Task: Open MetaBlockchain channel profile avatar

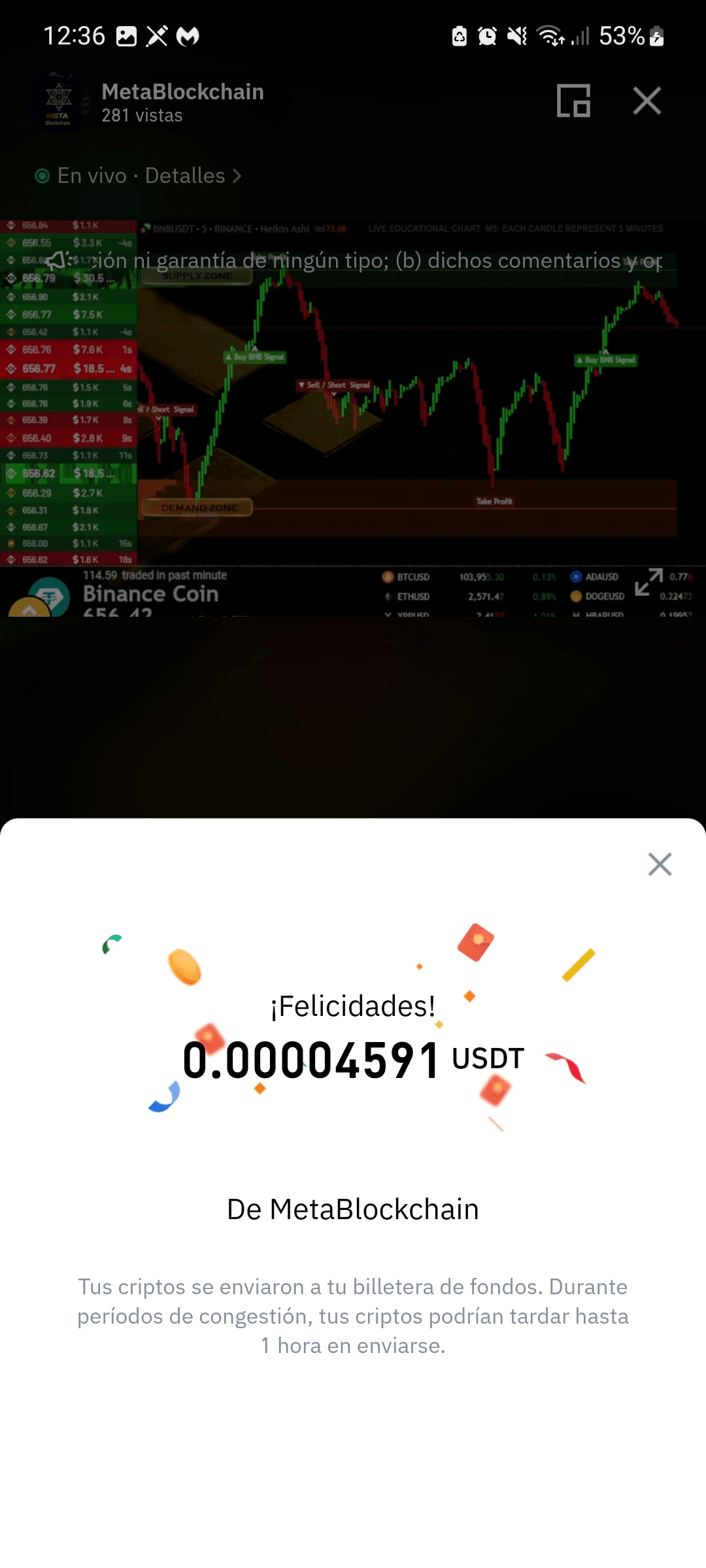Action: pyautogui.click(x=59, y=102)
